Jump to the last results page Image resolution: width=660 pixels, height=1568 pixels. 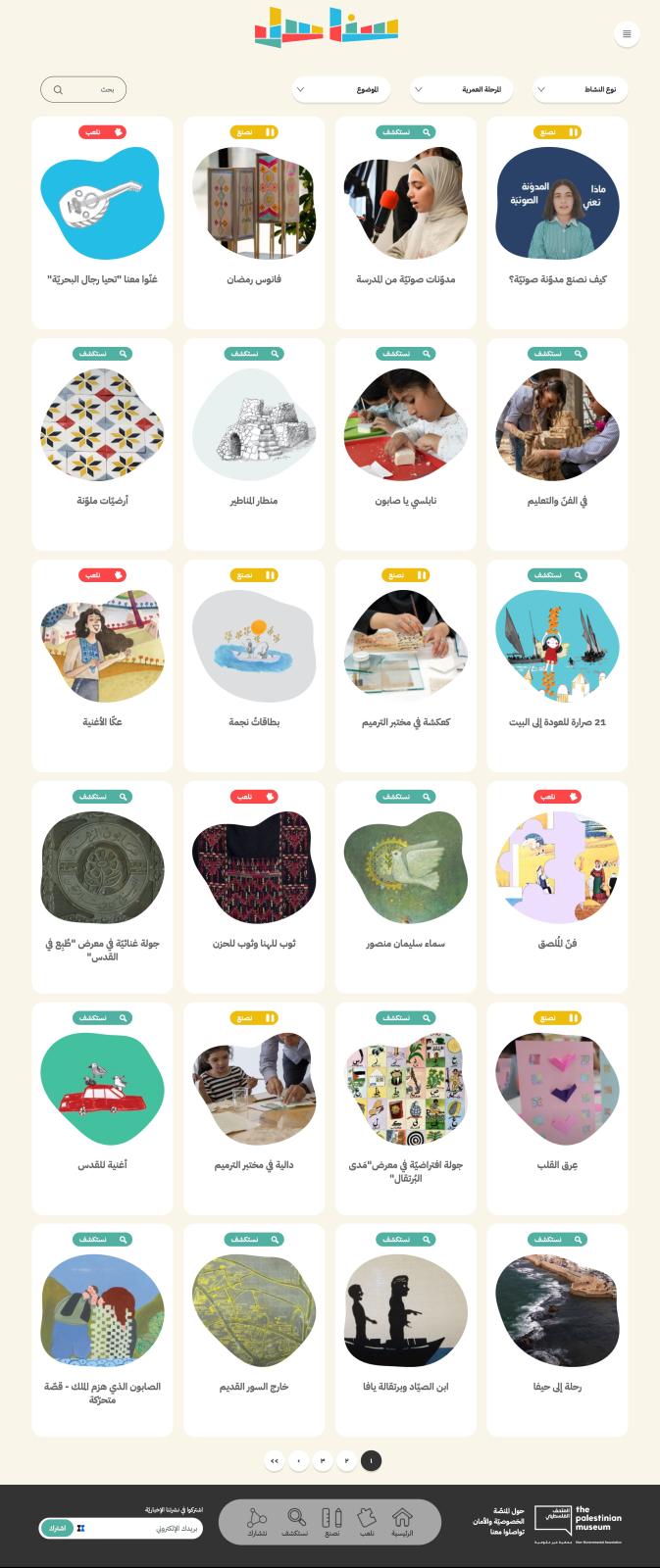pos(274,1461)
